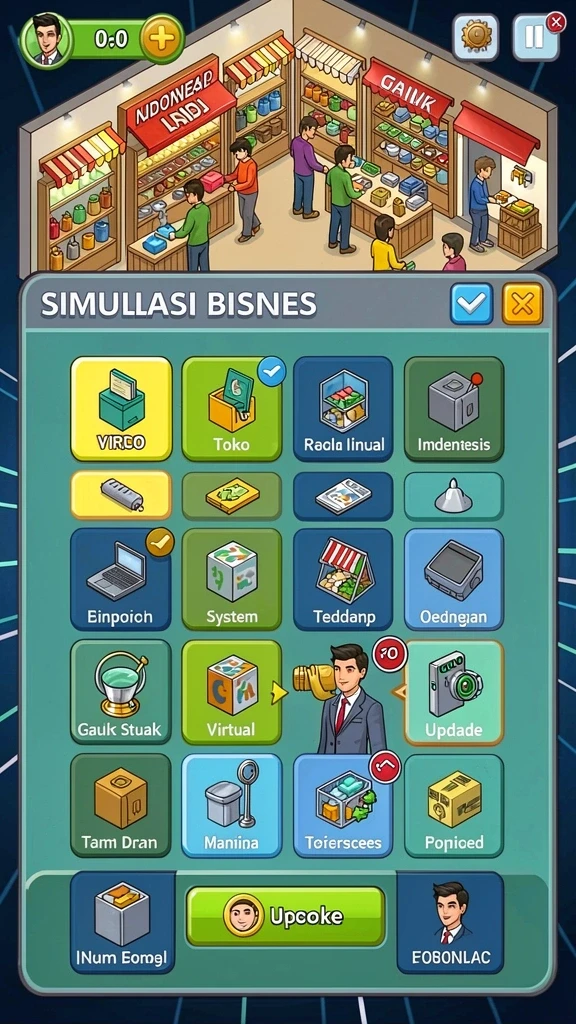Select the VIRCO tile
Viewport: 576px width, 1024px height.
coord(121,409)
